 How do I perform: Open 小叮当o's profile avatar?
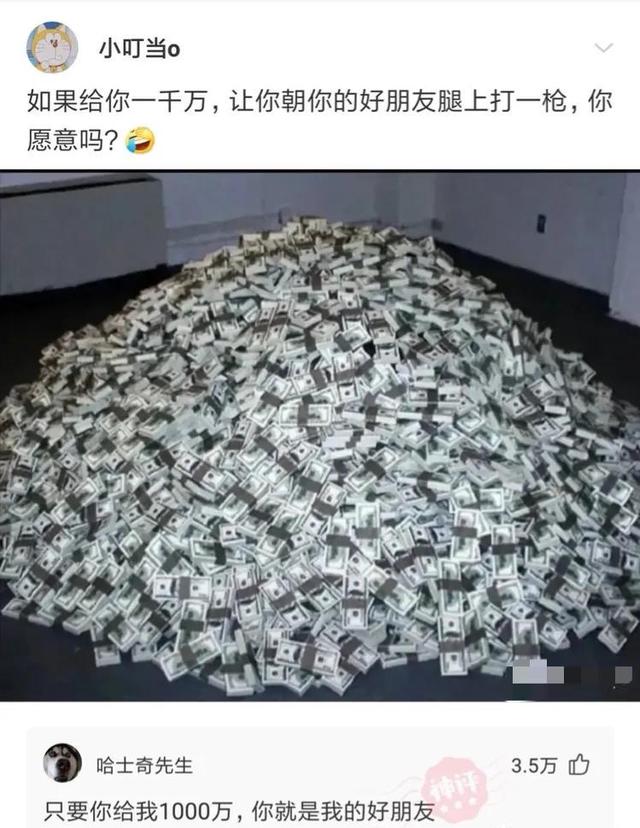[52, 47]
